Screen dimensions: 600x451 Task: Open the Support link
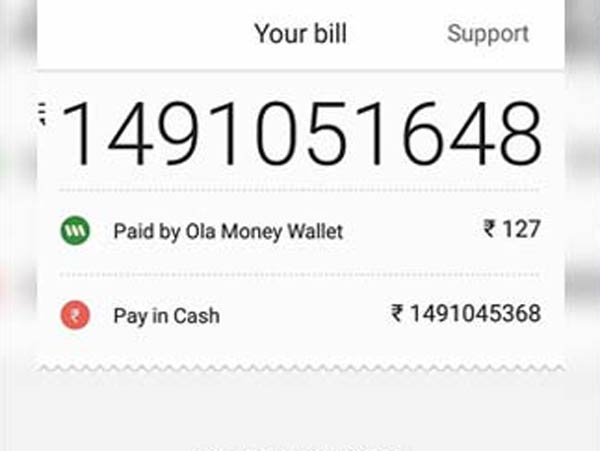(x=487, y=33)
